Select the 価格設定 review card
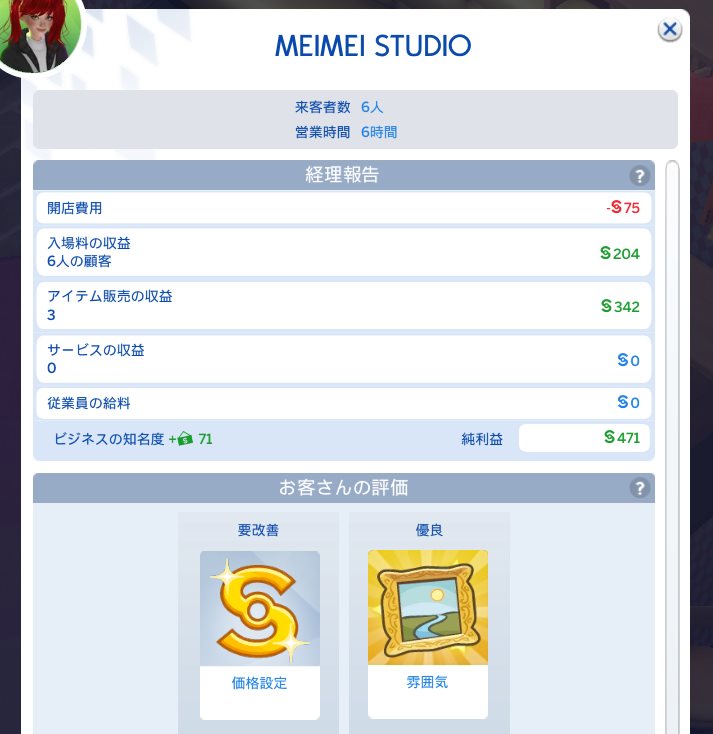The width and height of the screenshot is (713, 734). 260,633
